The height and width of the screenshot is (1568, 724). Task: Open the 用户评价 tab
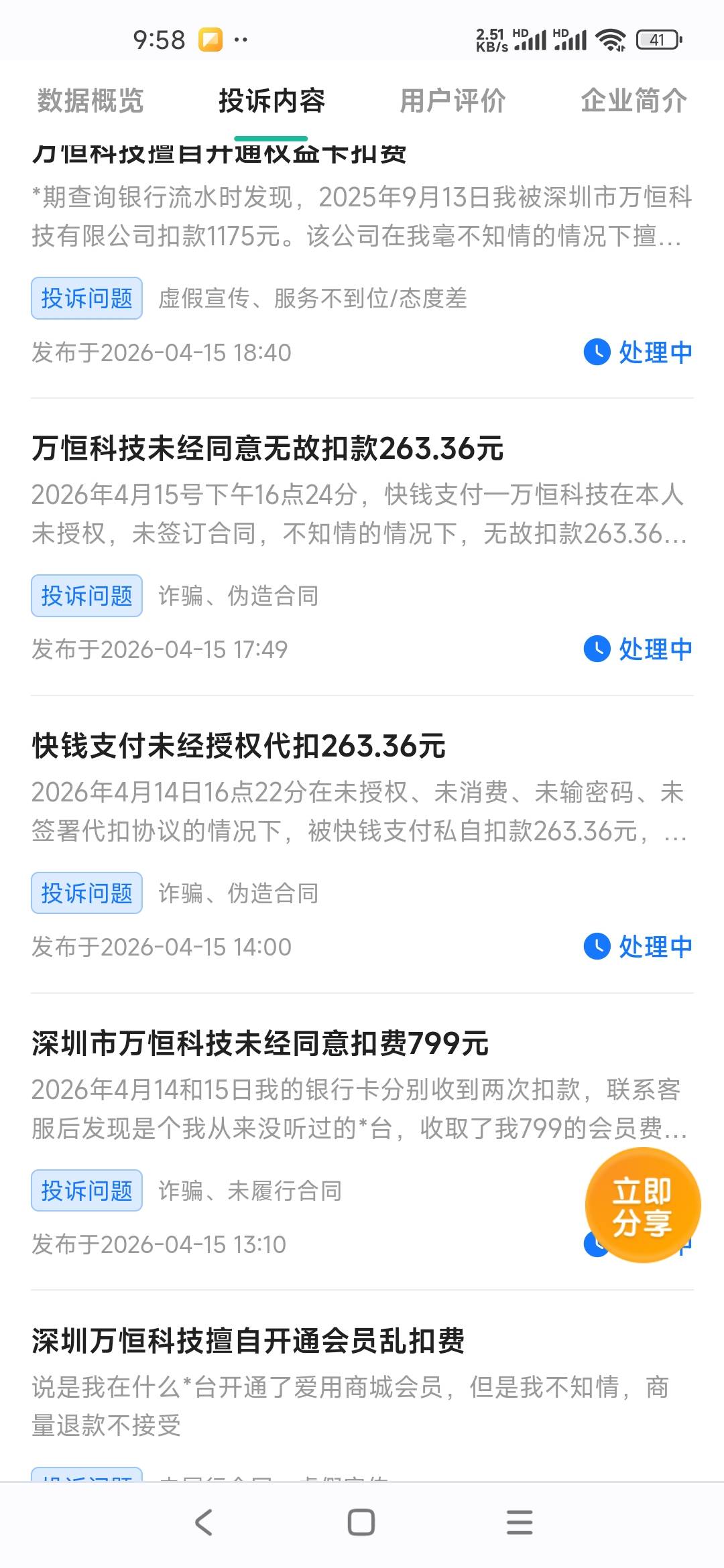pos(452,101)
